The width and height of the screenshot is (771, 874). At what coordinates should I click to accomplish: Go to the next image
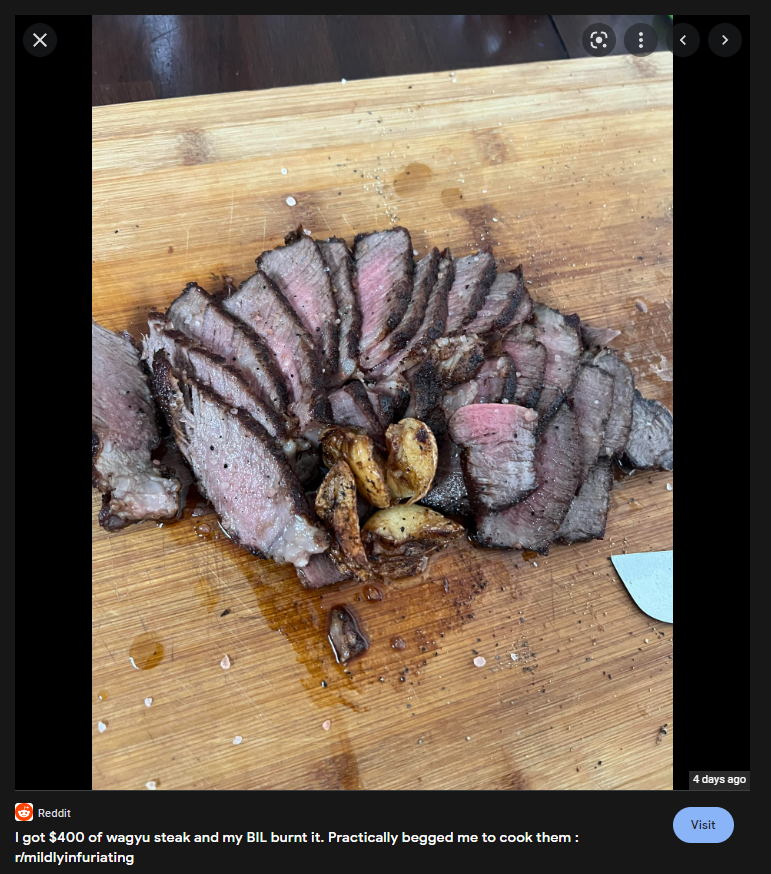click(725, 40)
